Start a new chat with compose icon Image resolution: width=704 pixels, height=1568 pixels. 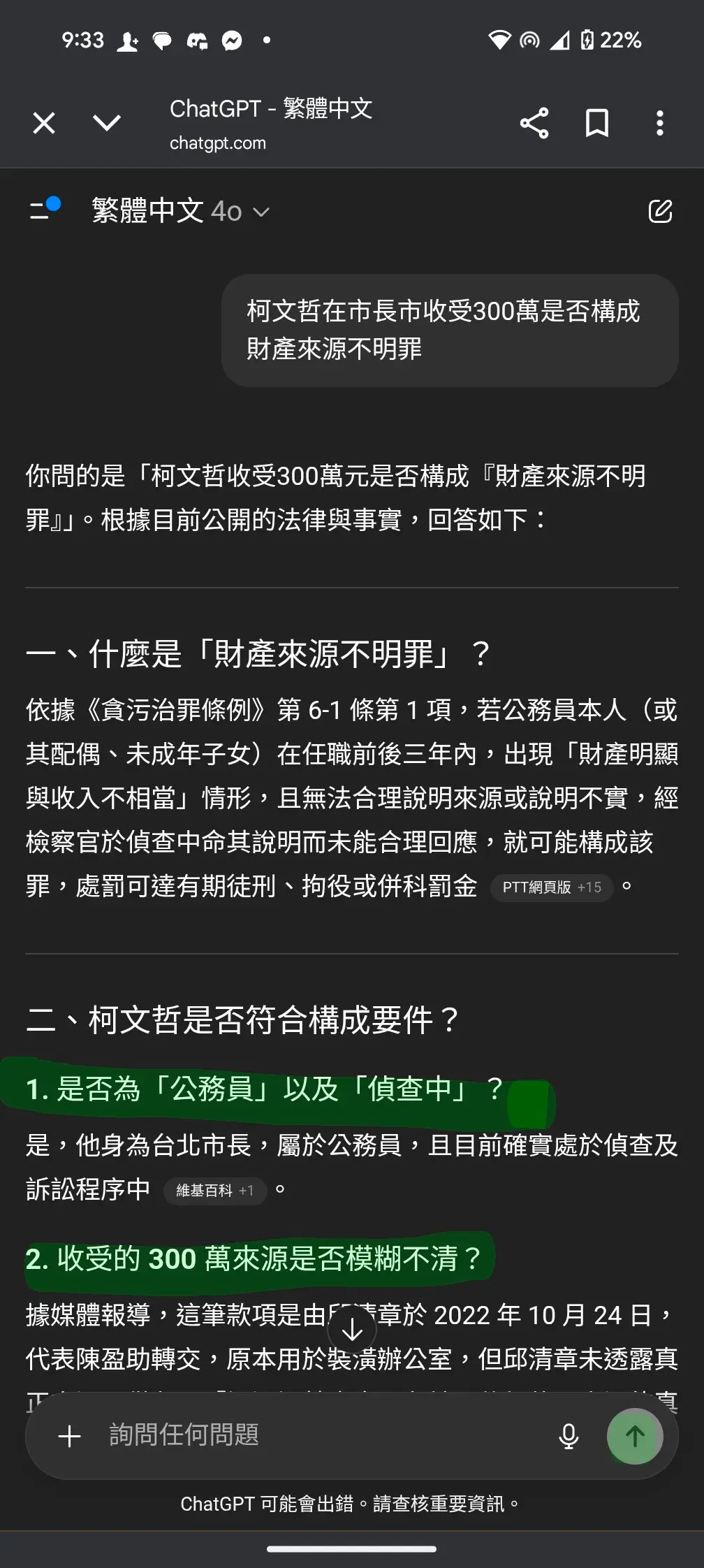(x=661, y=212)
